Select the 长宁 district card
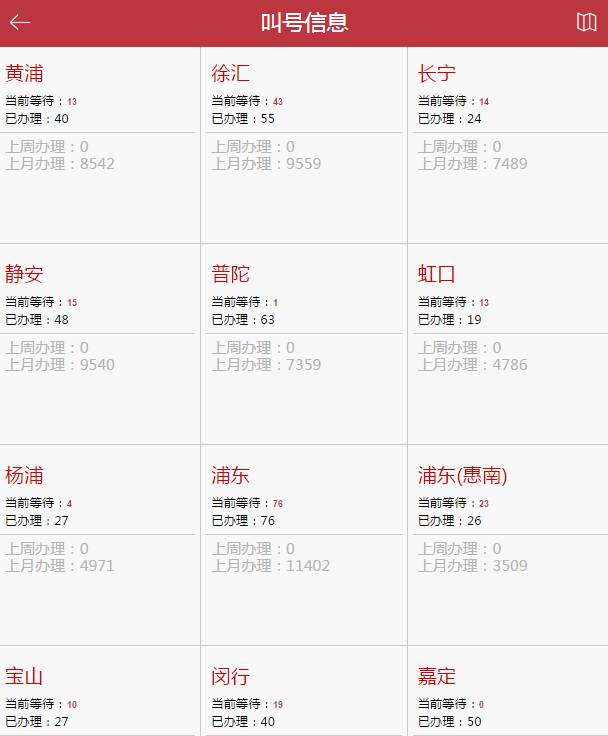Image resolution: width=608 pixels, height=736 pixels. point(508,144)
